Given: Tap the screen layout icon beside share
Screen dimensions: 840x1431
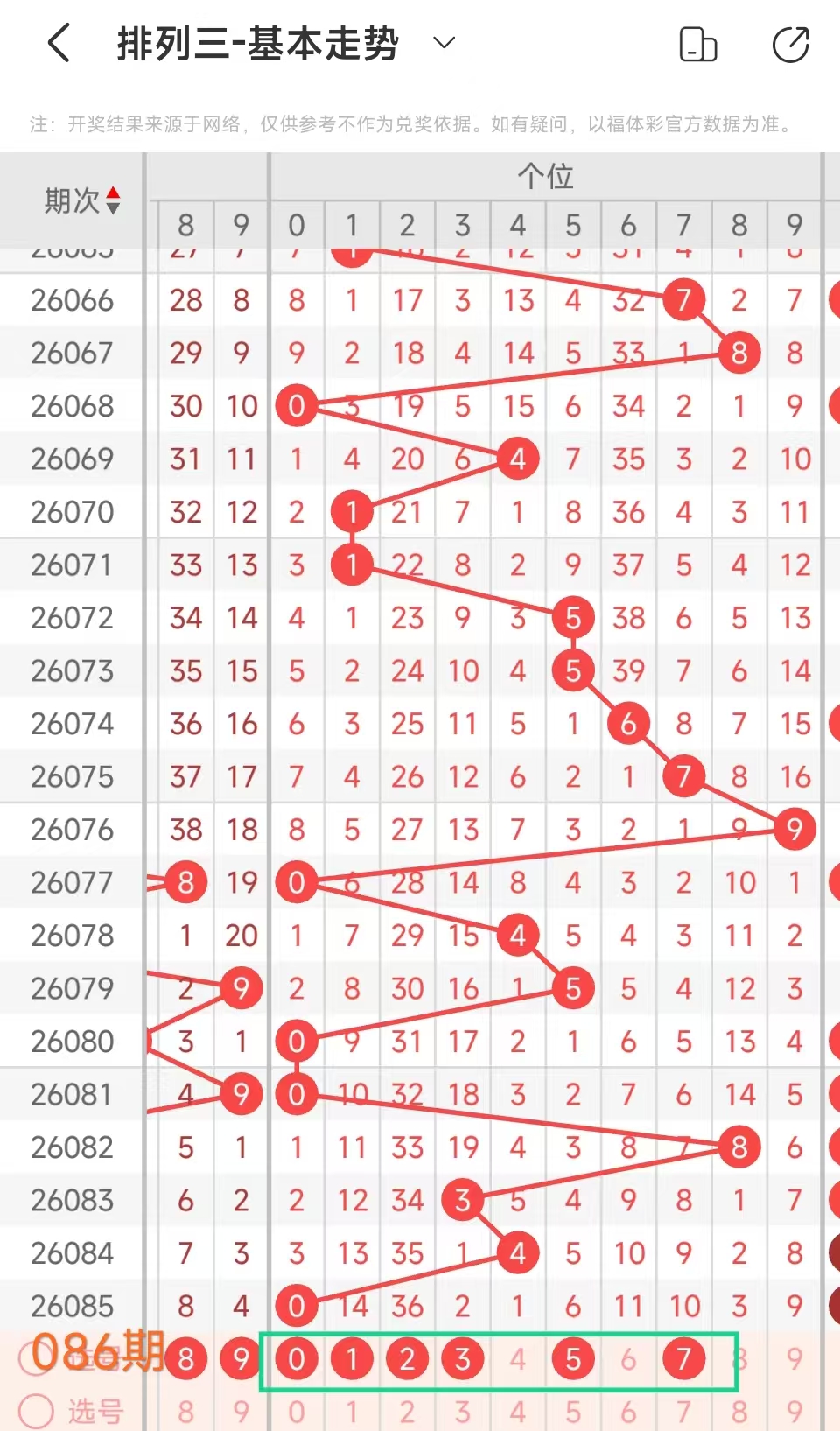Looking at the screenshot, I should [697, 45].
